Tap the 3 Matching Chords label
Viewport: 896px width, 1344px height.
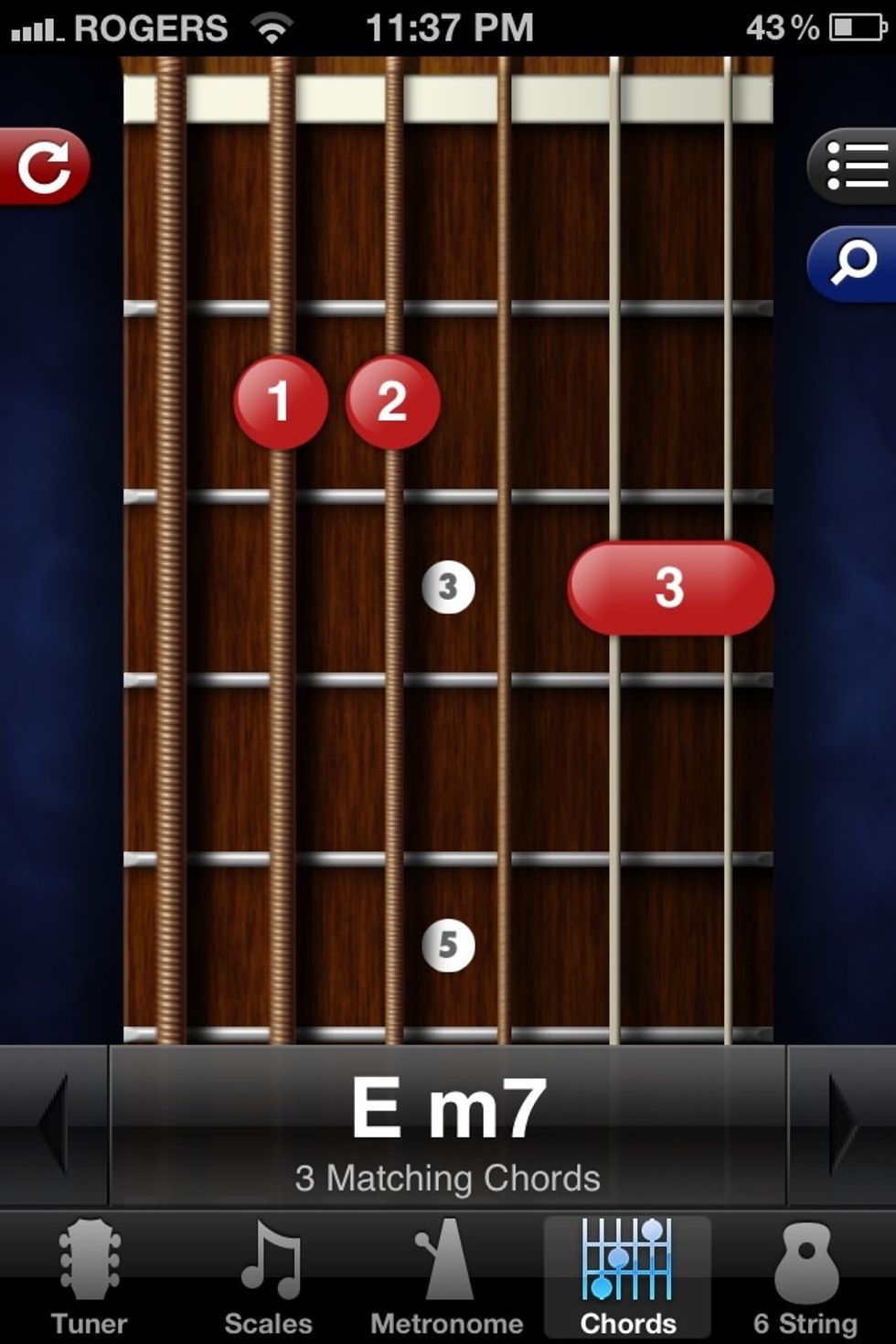(x=447, y=1179)
